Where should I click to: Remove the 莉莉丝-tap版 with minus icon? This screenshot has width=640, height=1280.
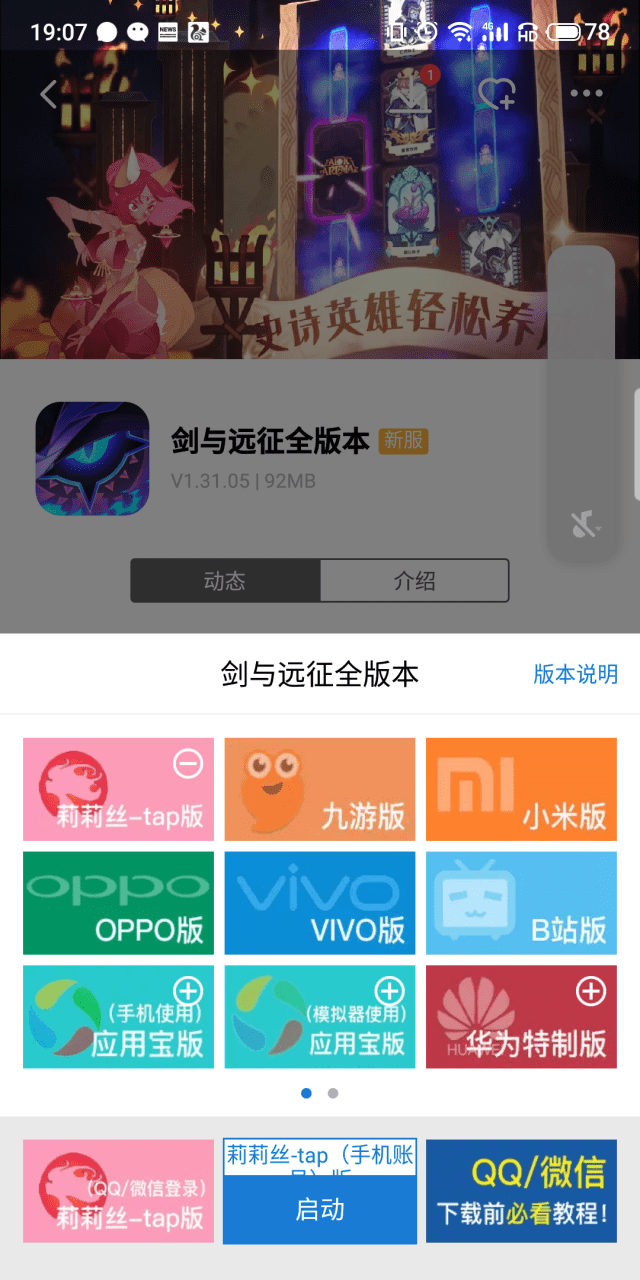click(188, 764)
